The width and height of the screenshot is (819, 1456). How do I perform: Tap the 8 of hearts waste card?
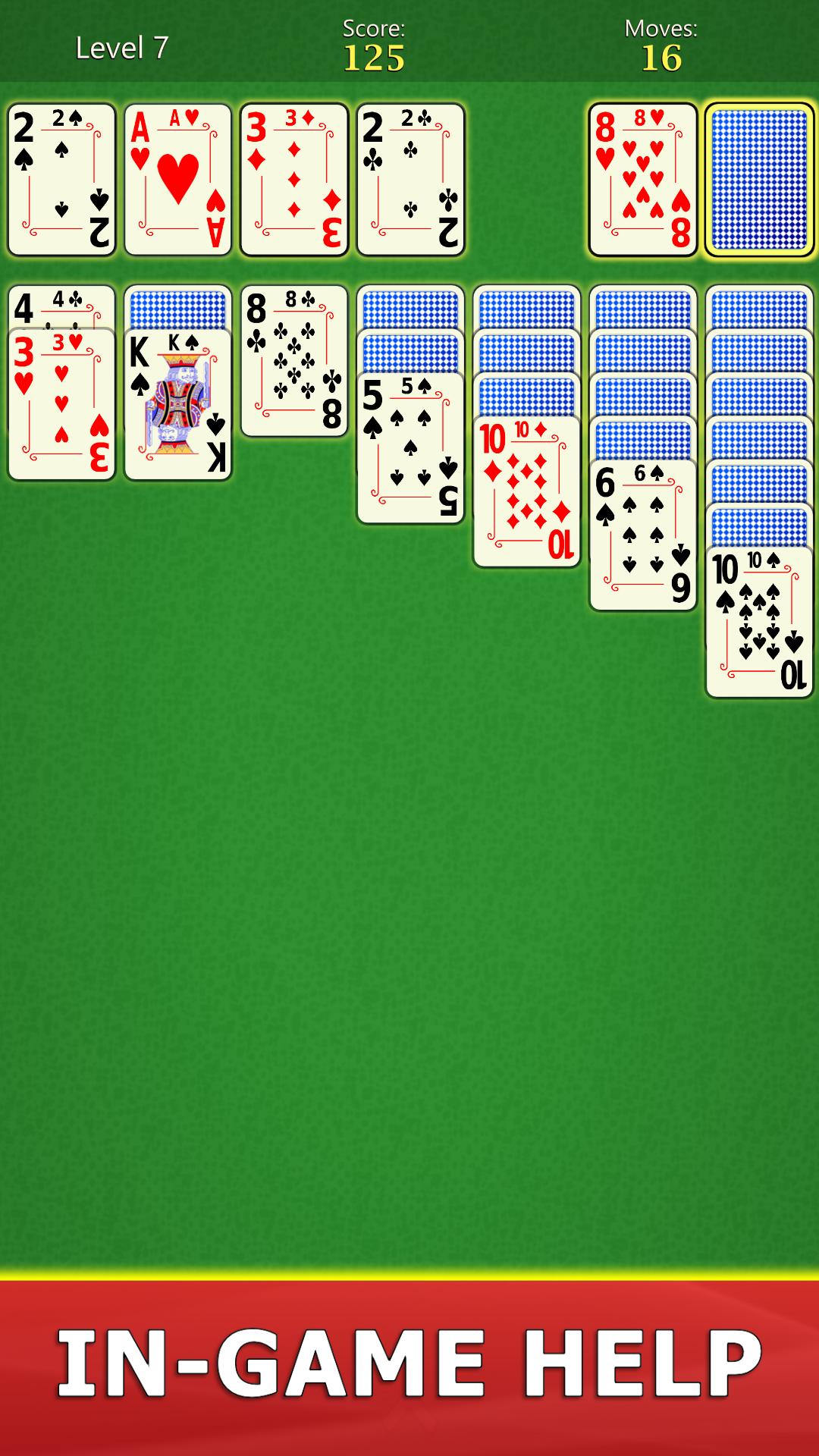(642, 180)
